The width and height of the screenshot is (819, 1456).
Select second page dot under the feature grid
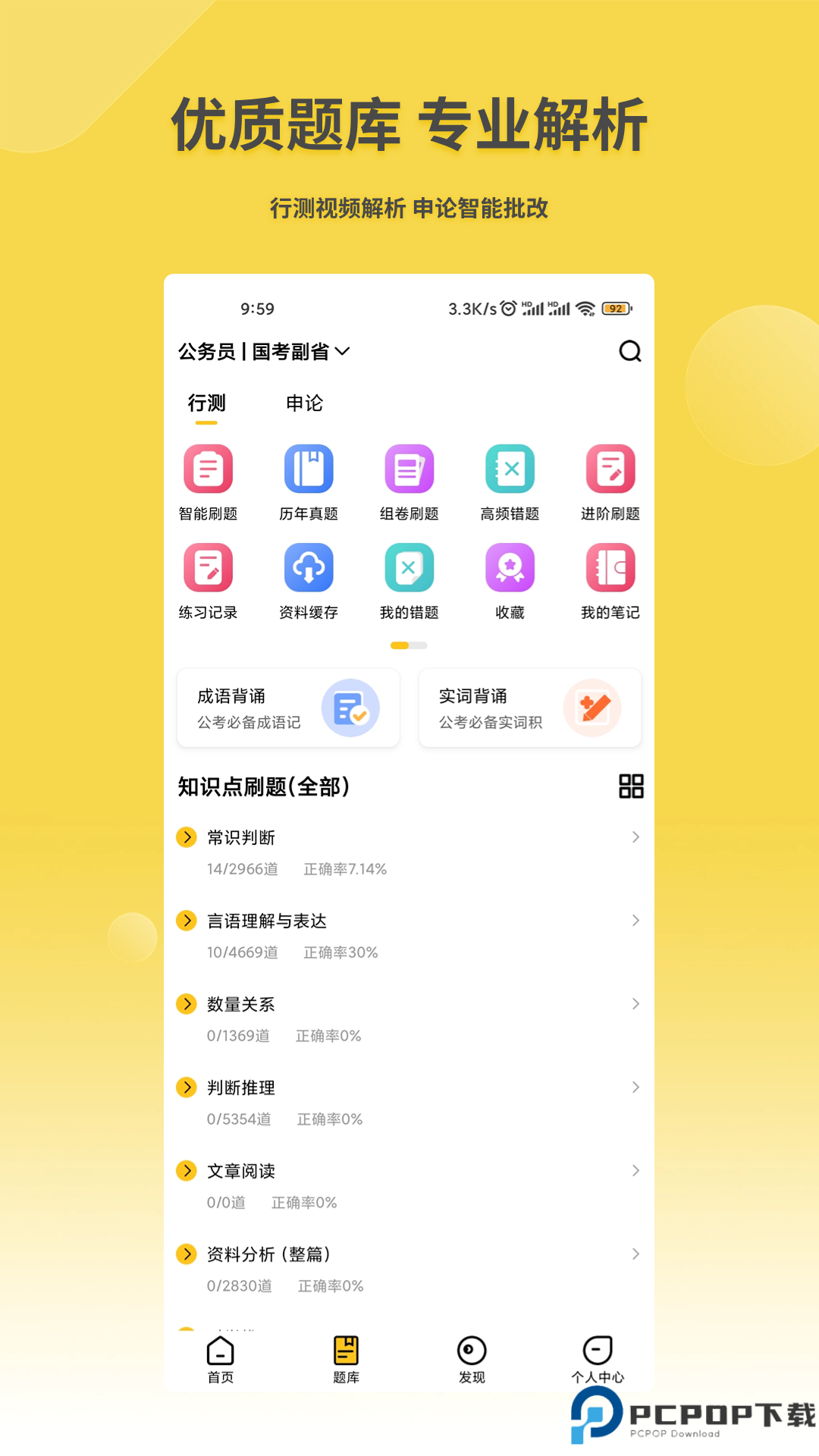[x=419, y=645]
